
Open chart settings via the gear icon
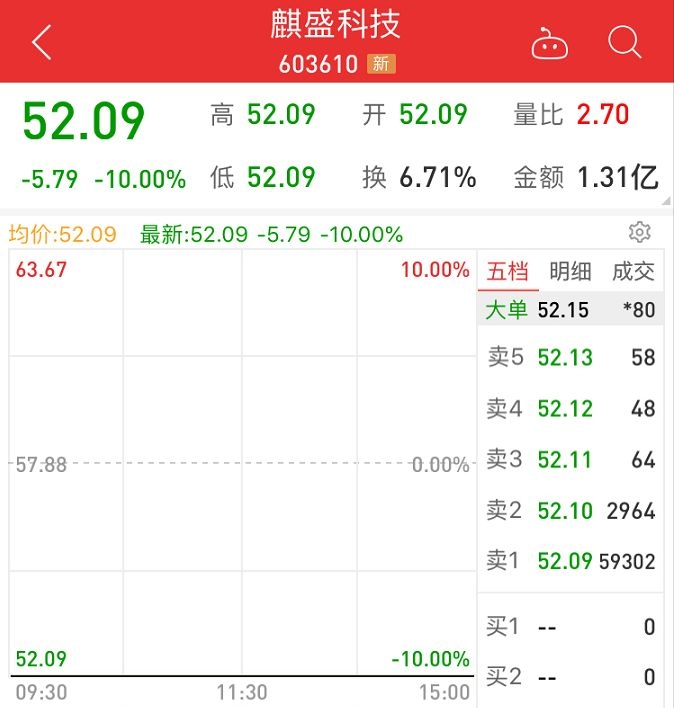coord(640,233)
